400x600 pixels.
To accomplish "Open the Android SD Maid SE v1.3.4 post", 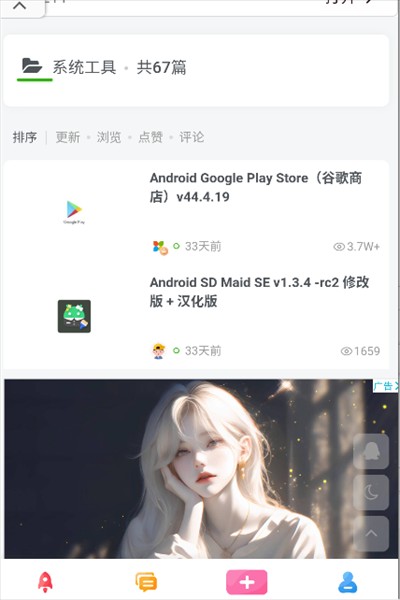I will click(259, 292).
